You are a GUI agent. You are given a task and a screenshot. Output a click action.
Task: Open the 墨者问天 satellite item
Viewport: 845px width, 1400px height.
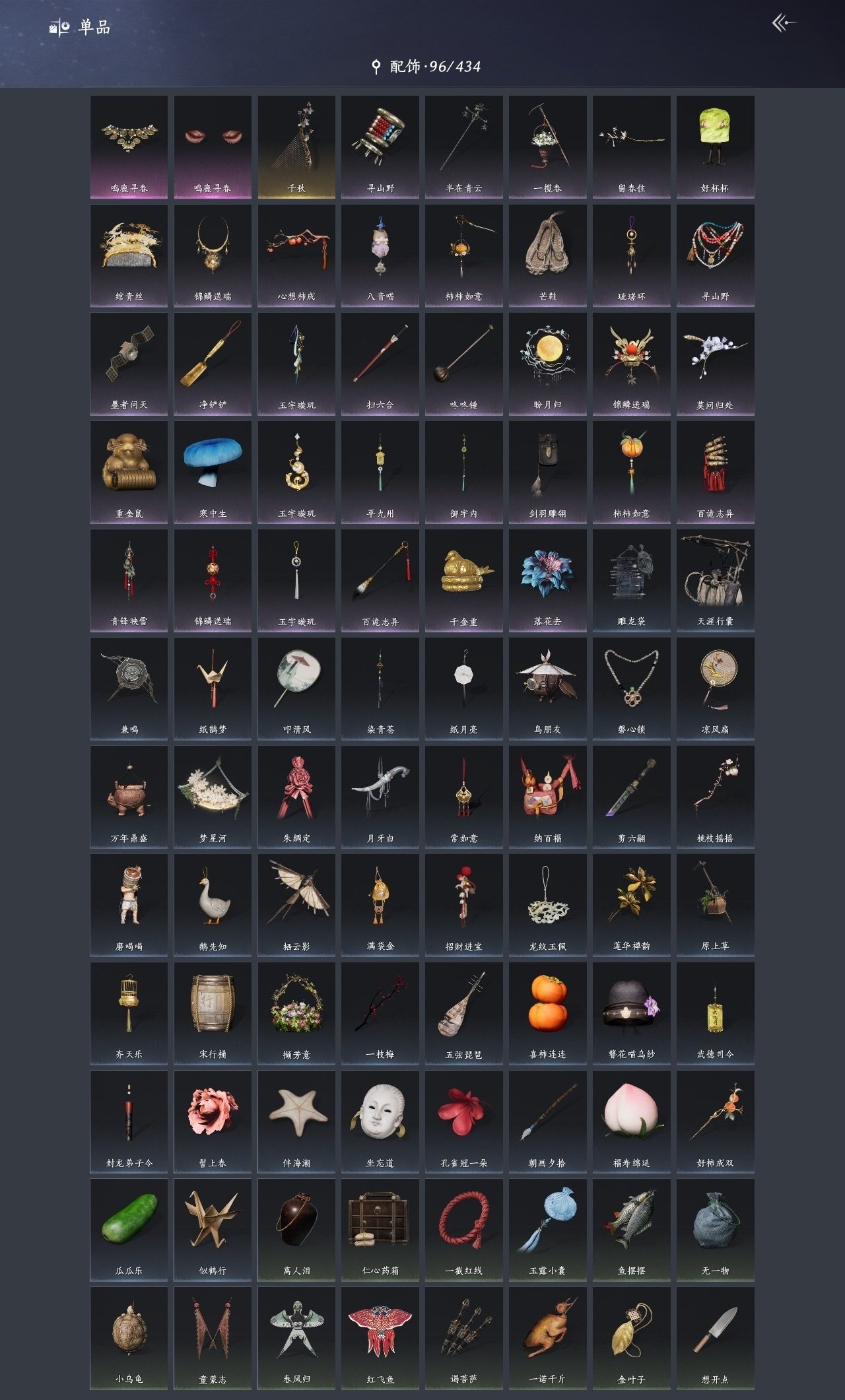pyautogui.click(x=129, y=363)
